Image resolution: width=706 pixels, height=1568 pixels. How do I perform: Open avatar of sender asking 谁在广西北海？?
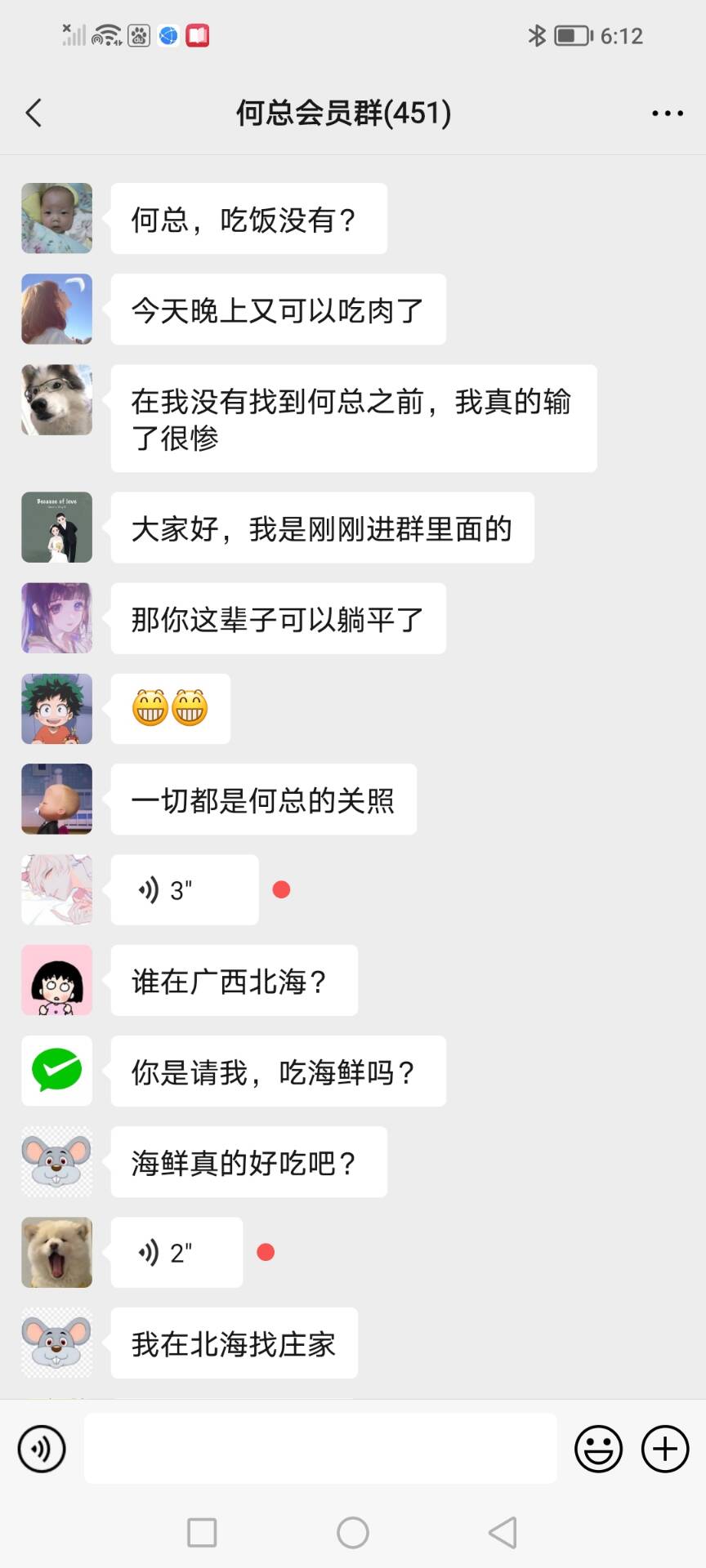coord(56,980)
